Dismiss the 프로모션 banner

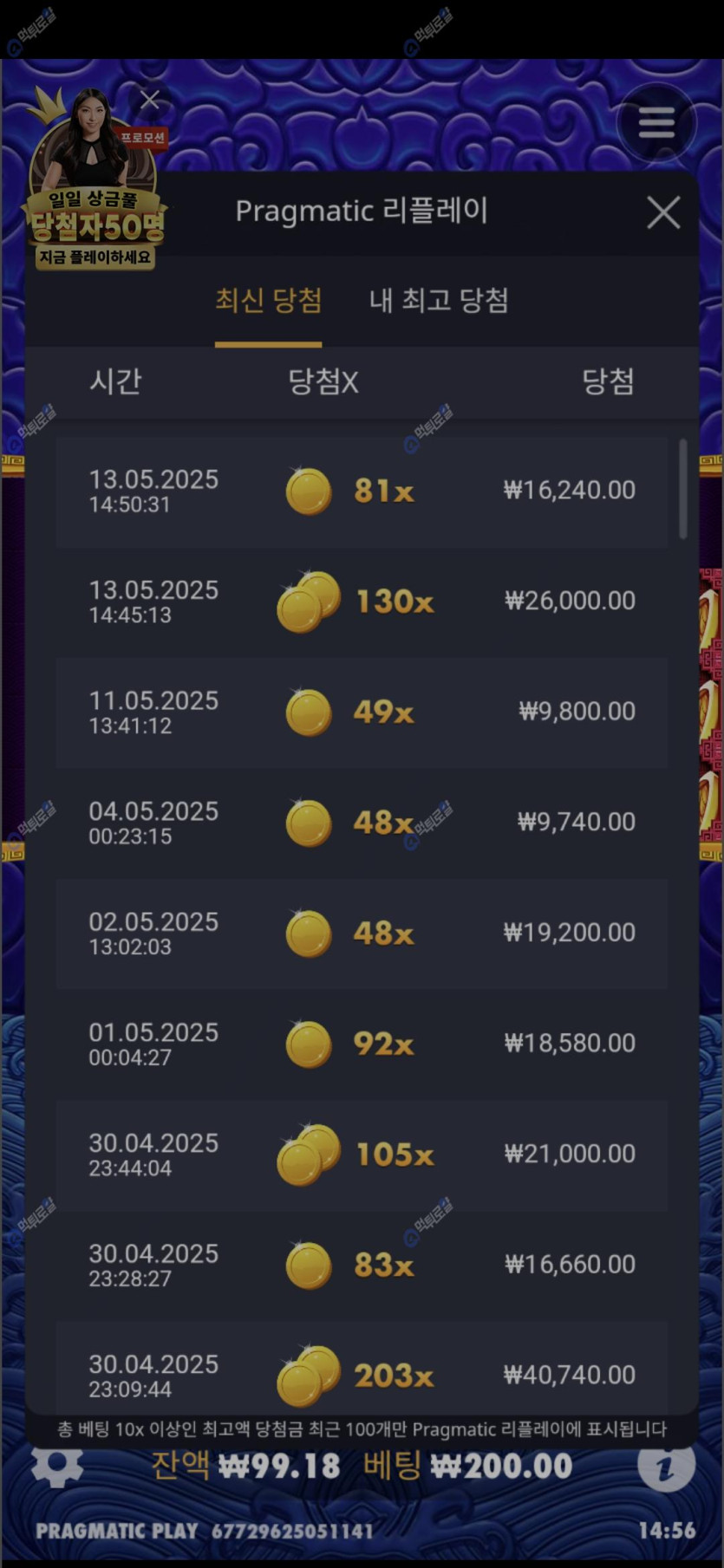coord(150,100)
